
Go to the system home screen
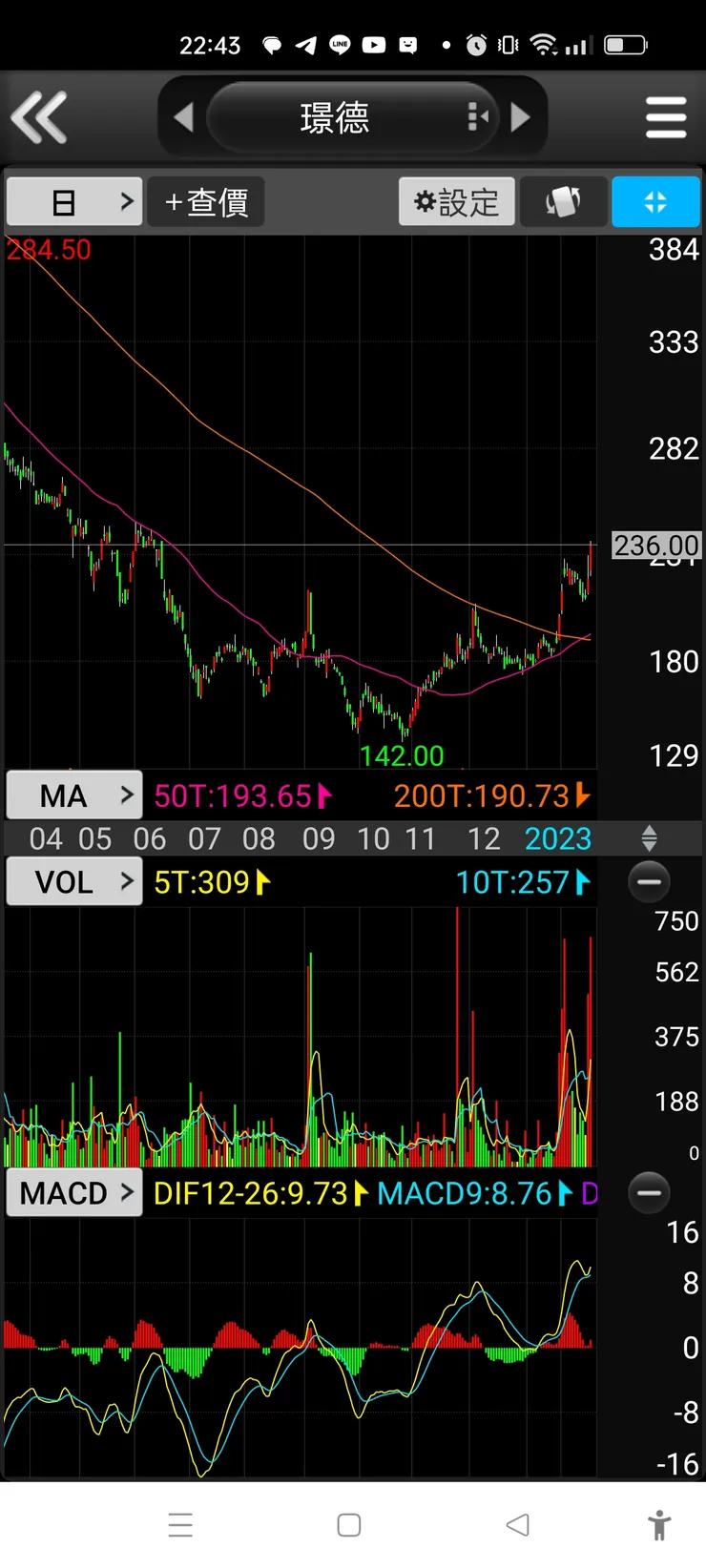pos(349,1524)
